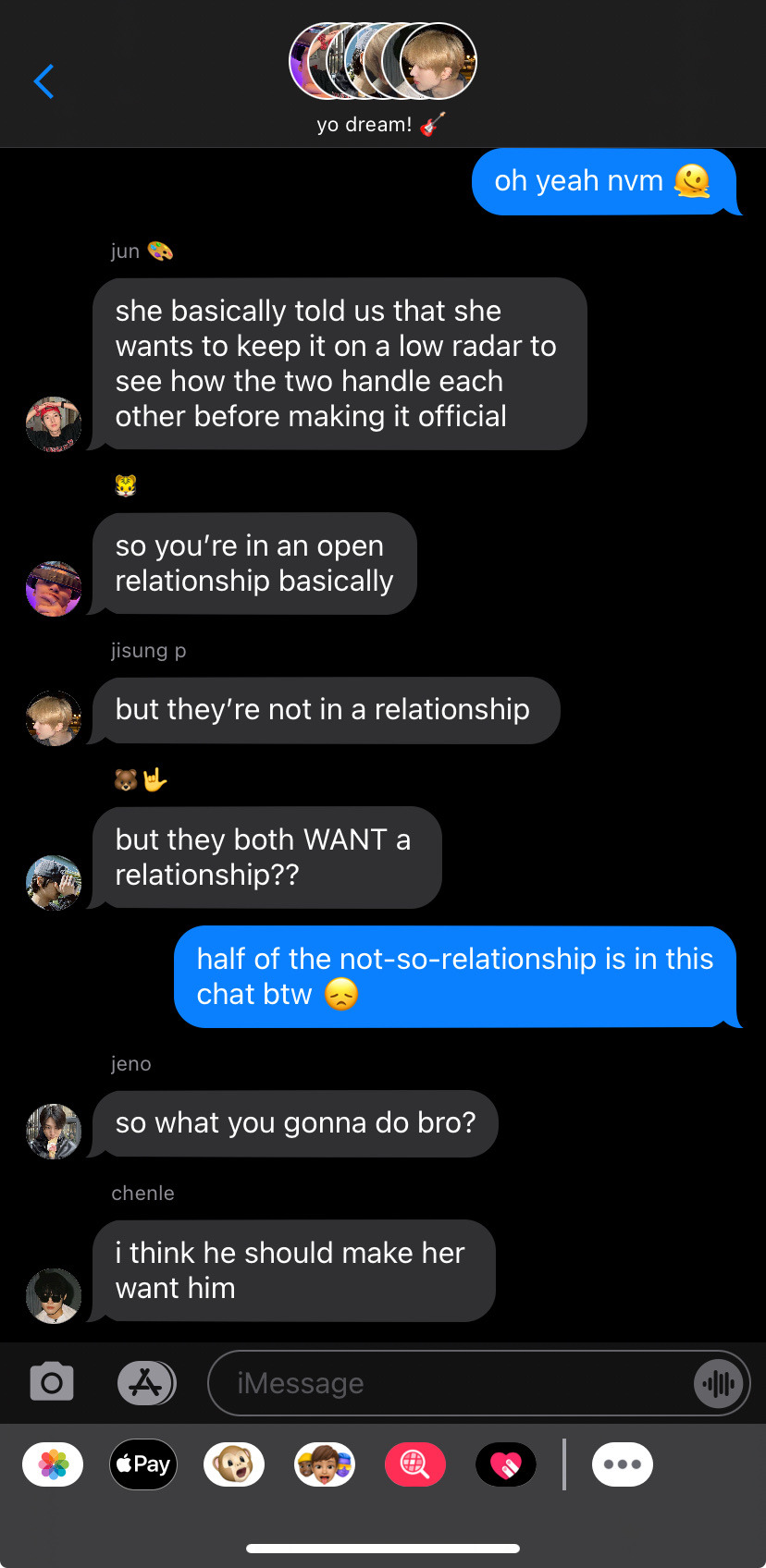The image size is (766, 1568).
Task: Open the camera to attach a photo
Action: point(52,1383)
